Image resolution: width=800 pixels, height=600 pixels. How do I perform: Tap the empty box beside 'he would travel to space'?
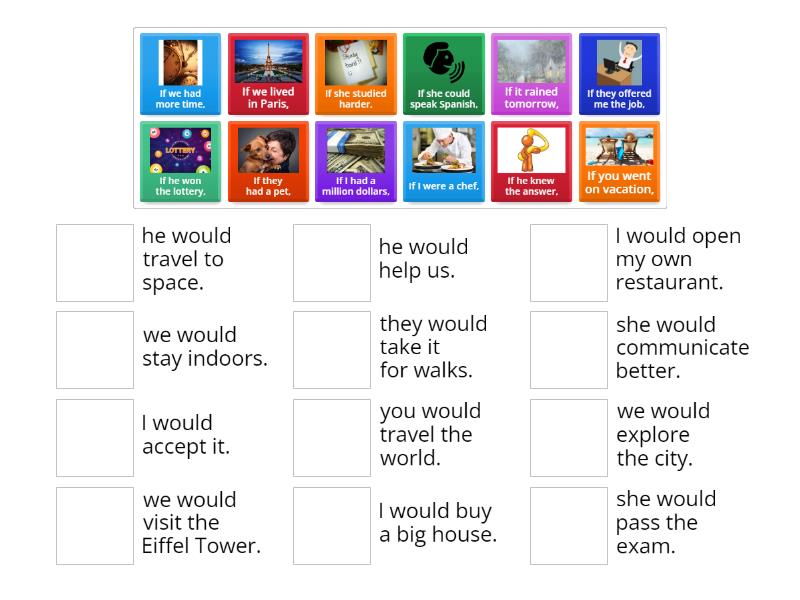click(x=95, y=262)
